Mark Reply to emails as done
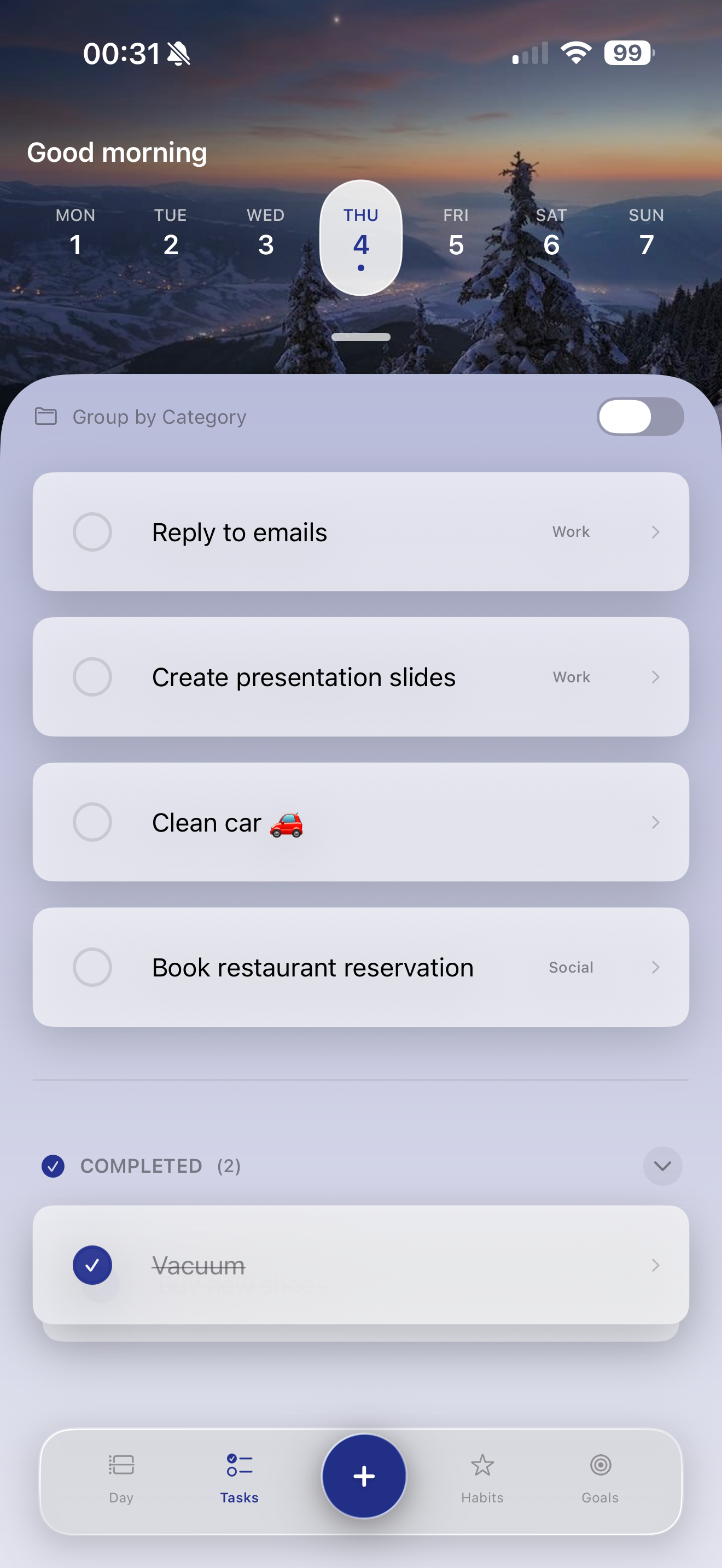Image resolution: width=722 pixels, height=1568 pixels. [92, 532]
